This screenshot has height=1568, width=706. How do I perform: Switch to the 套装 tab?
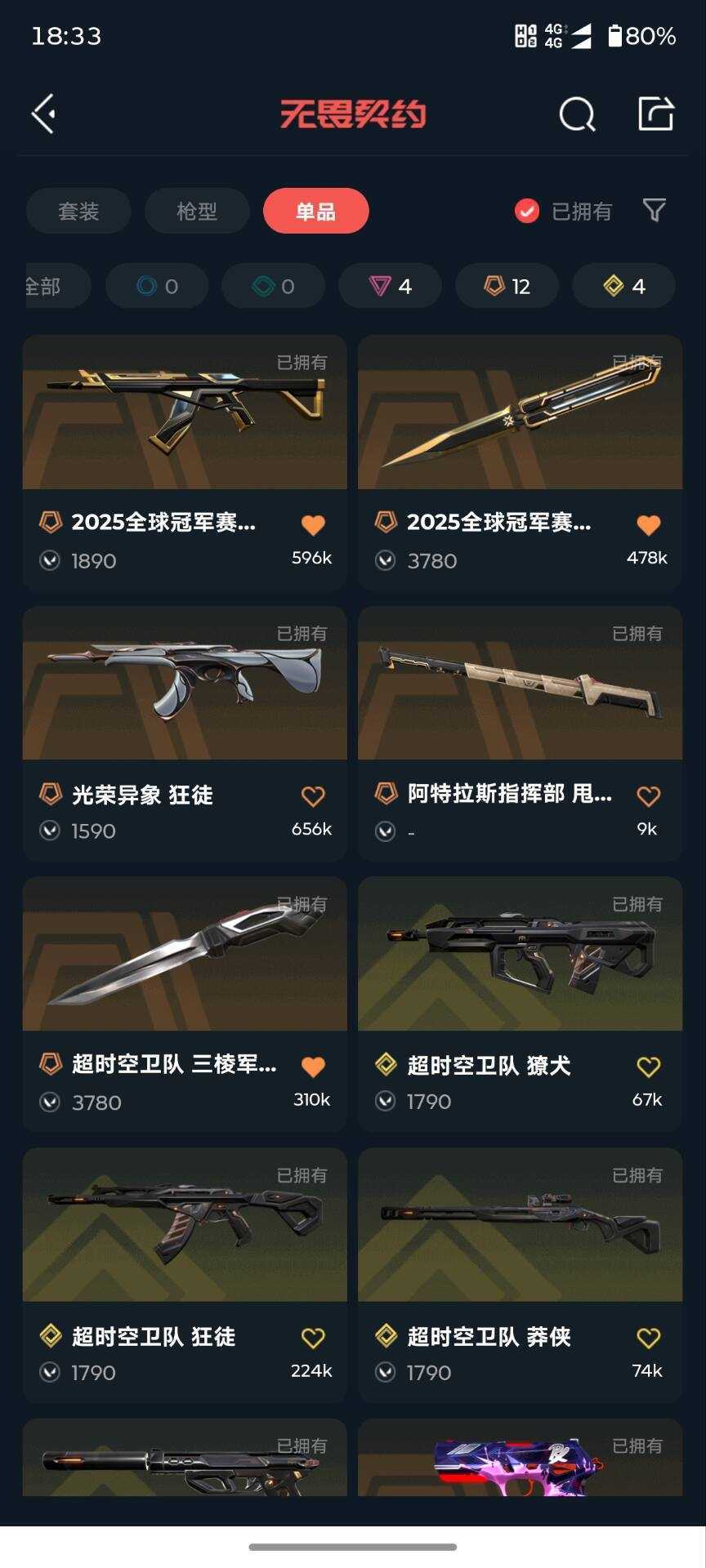tap(78, 212)
